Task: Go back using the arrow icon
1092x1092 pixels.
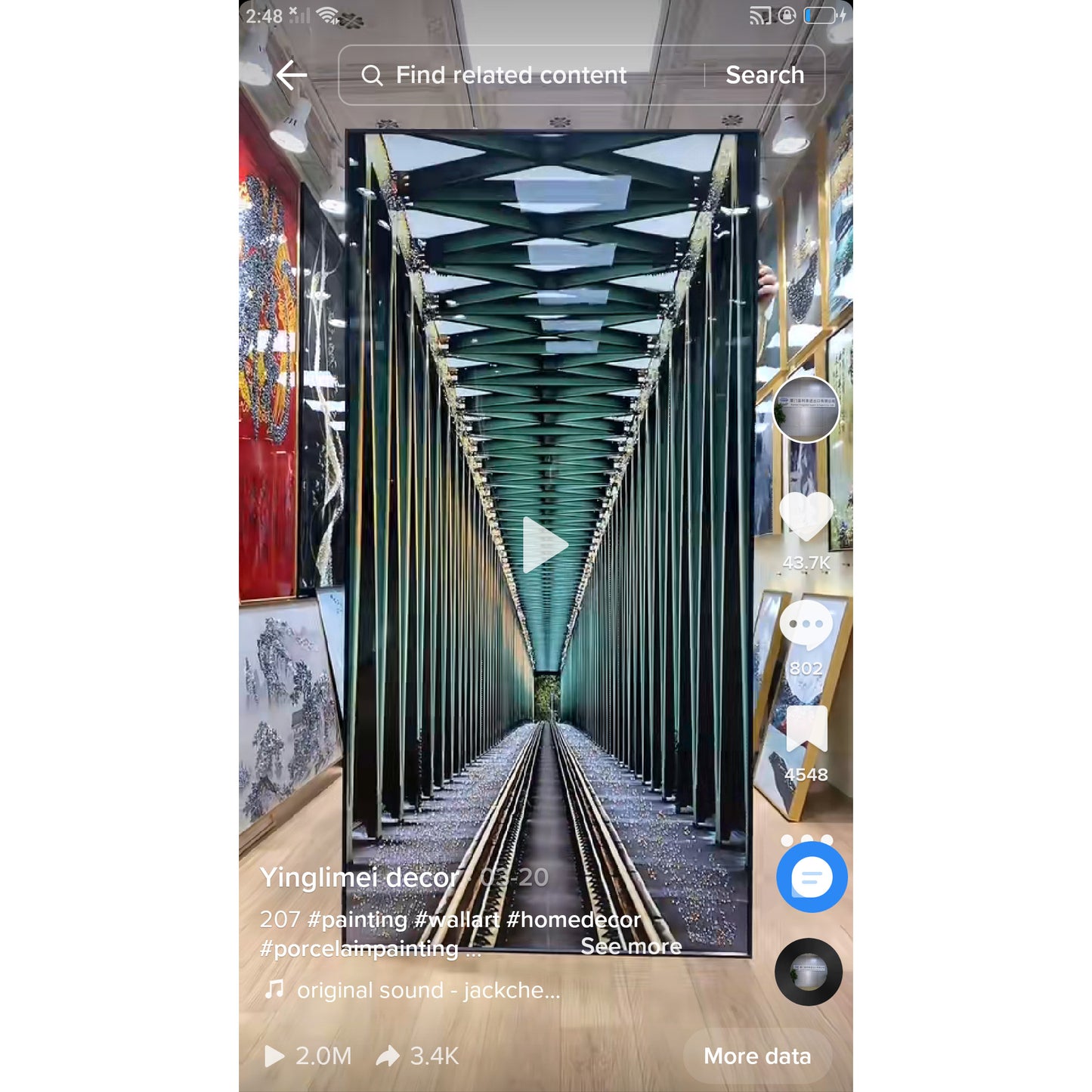Action: point(291,76)
